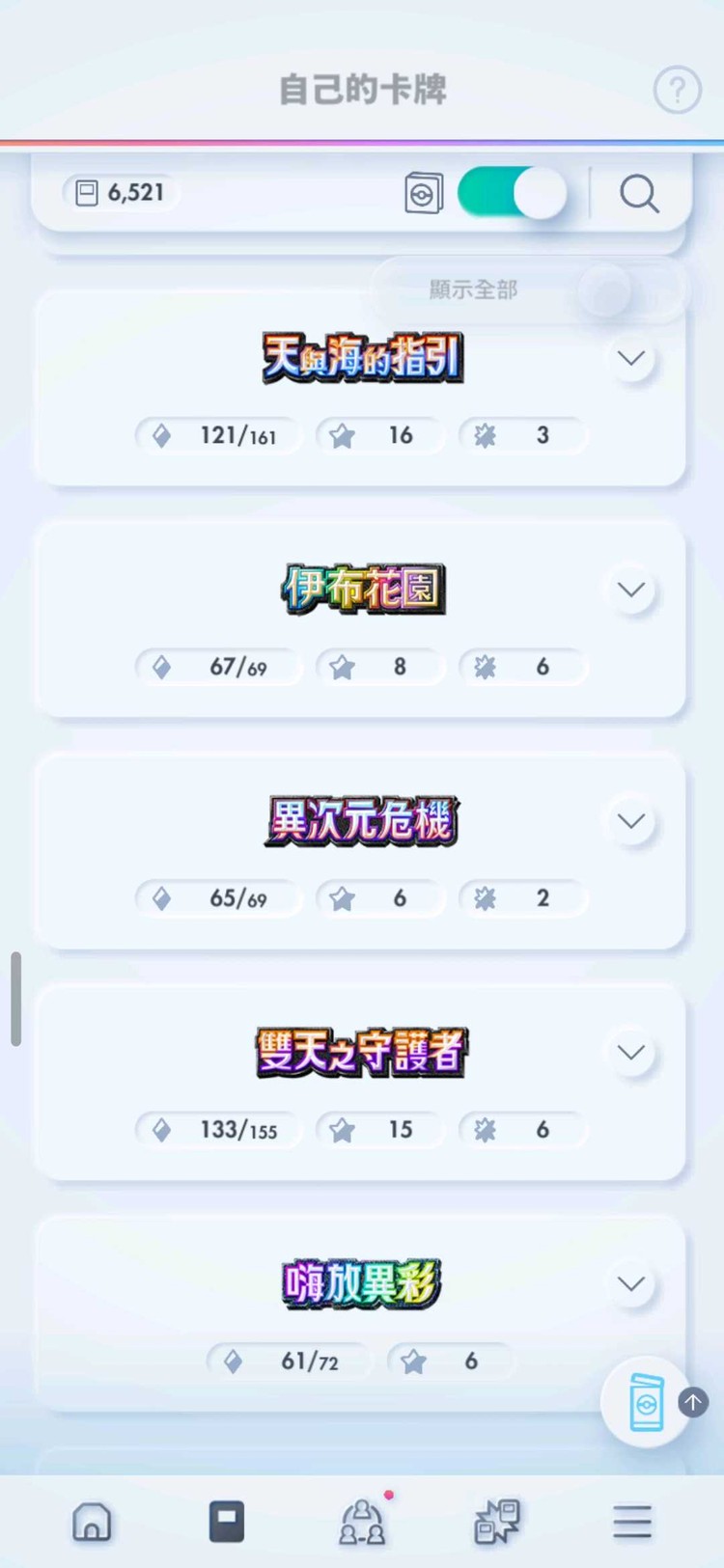Expand the 異次元危機 pack details
Image resolution: width=724 pixels, height=1568 pixels.
coord(630,821)
